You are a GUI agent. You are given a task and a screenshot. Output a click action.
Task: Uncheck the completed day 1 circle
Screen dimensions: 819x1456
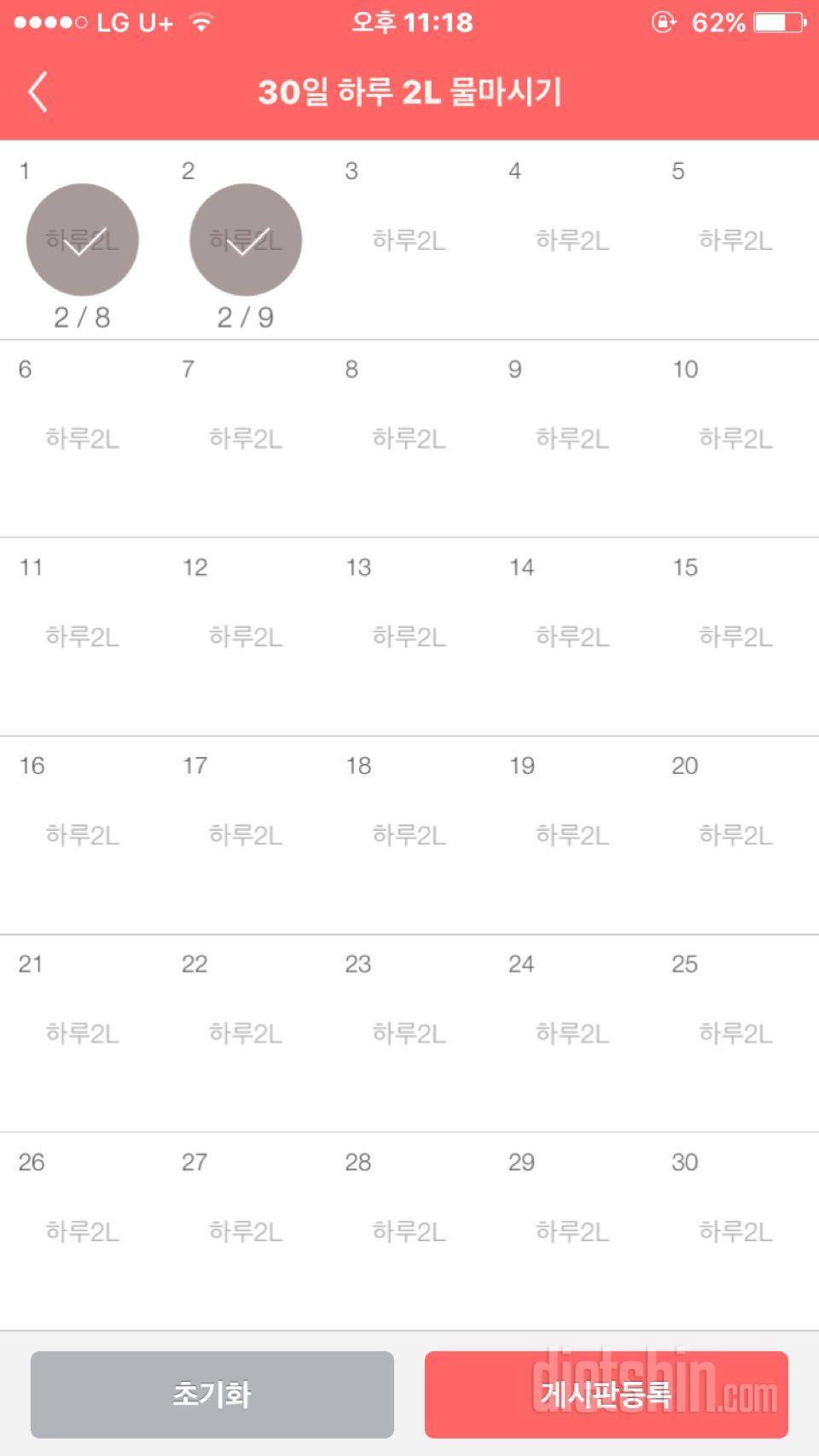coord(83,240)
